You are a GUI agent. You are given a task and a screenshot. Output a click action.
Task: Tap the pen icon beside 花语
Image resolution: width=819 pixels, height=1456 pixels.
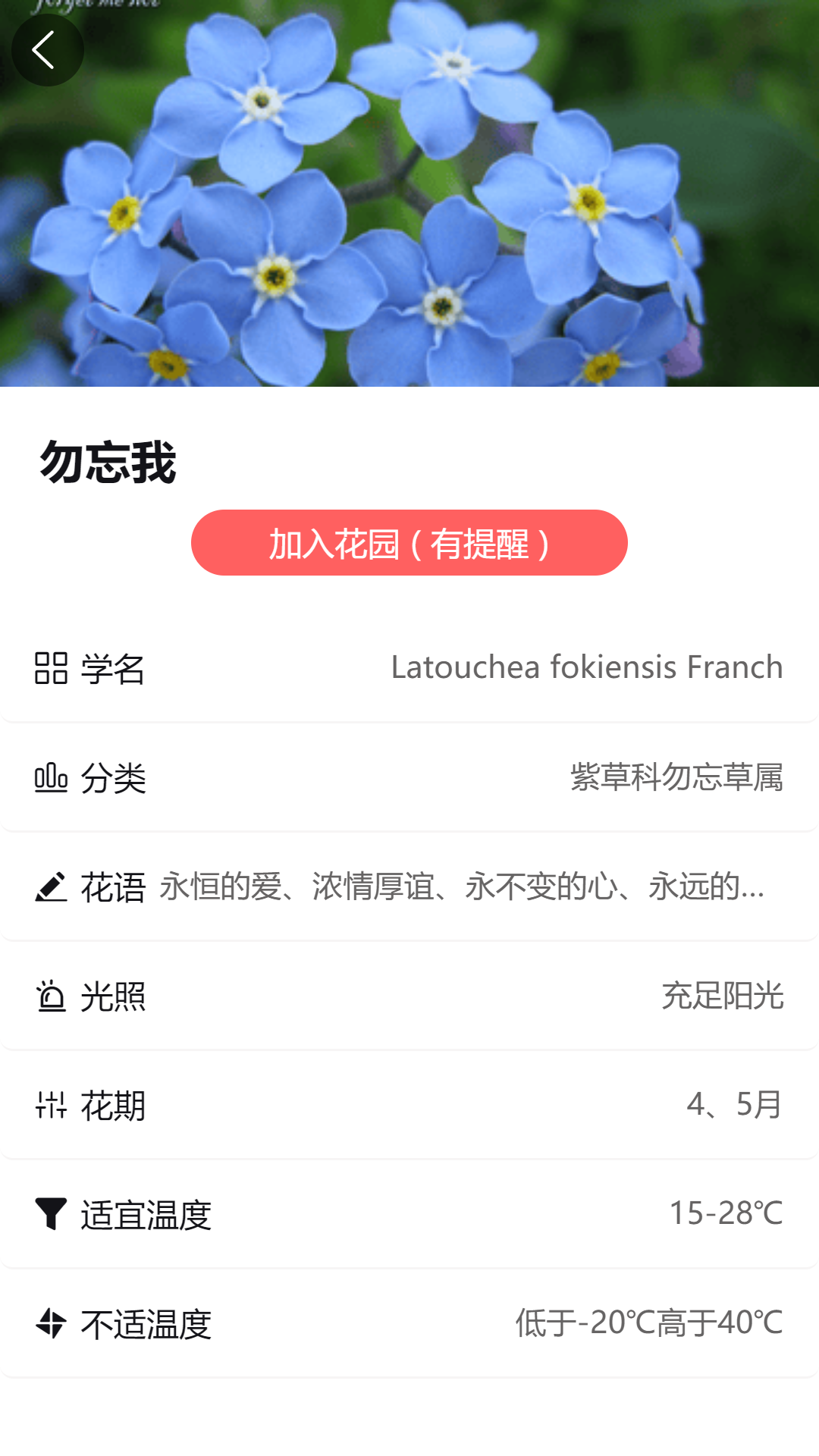pos(50,887)
